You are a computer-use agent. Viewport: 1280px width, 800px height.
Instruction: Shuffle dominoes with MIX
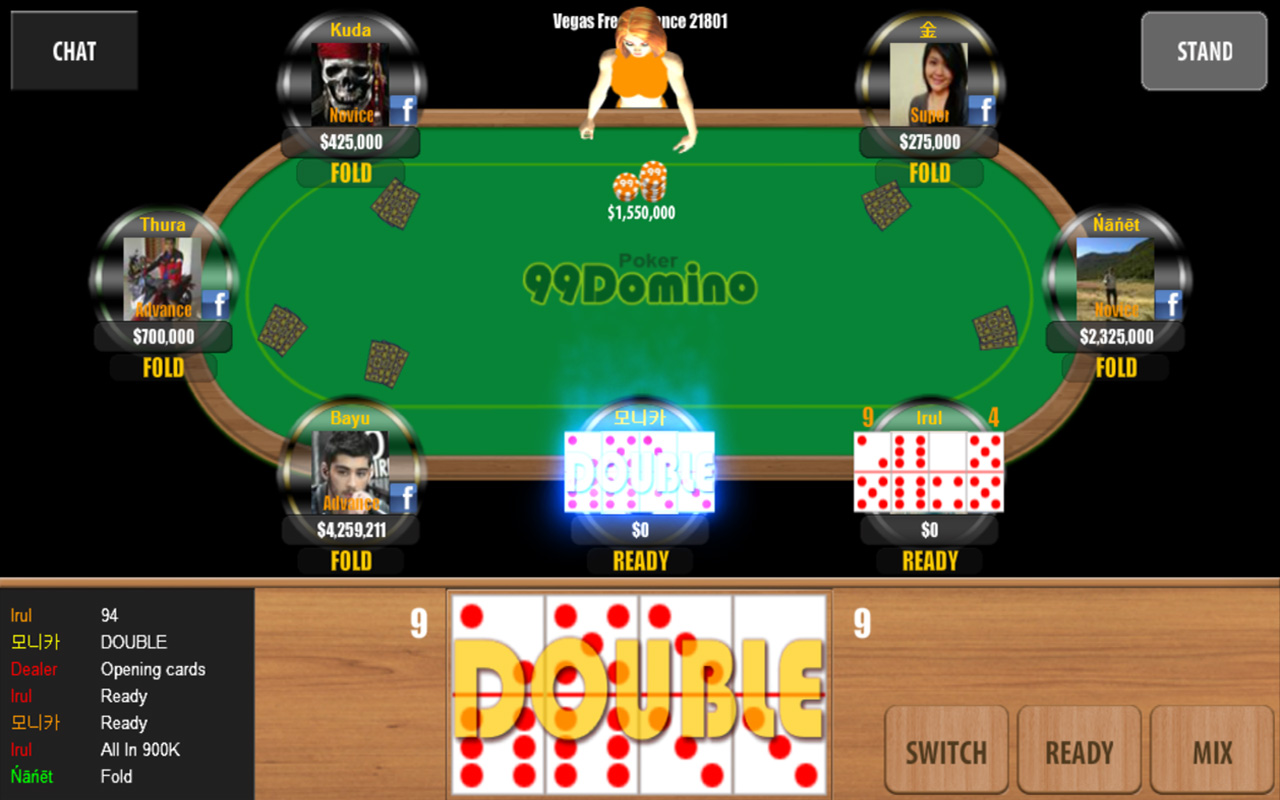click(x=1212, y=750)
